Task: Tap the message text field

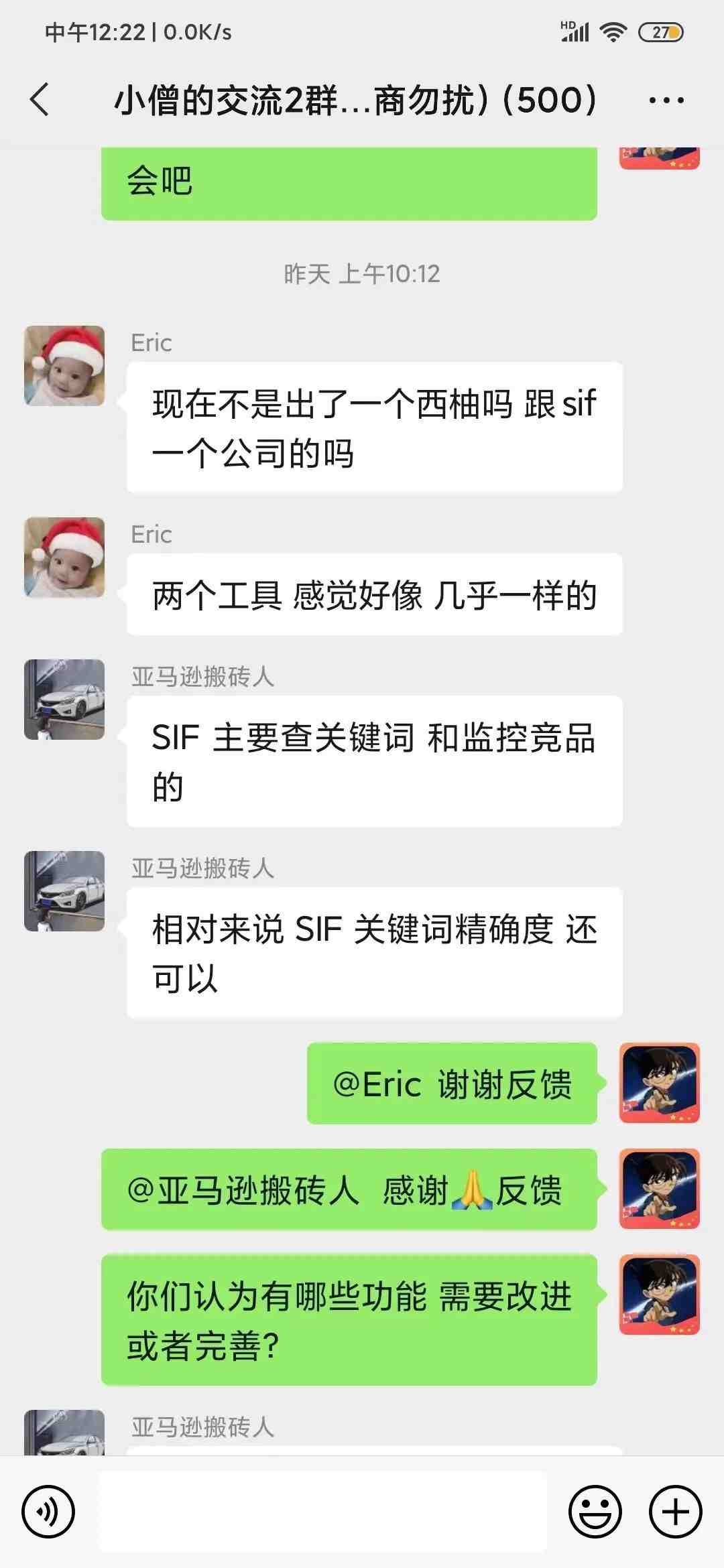Action: 322,1512
